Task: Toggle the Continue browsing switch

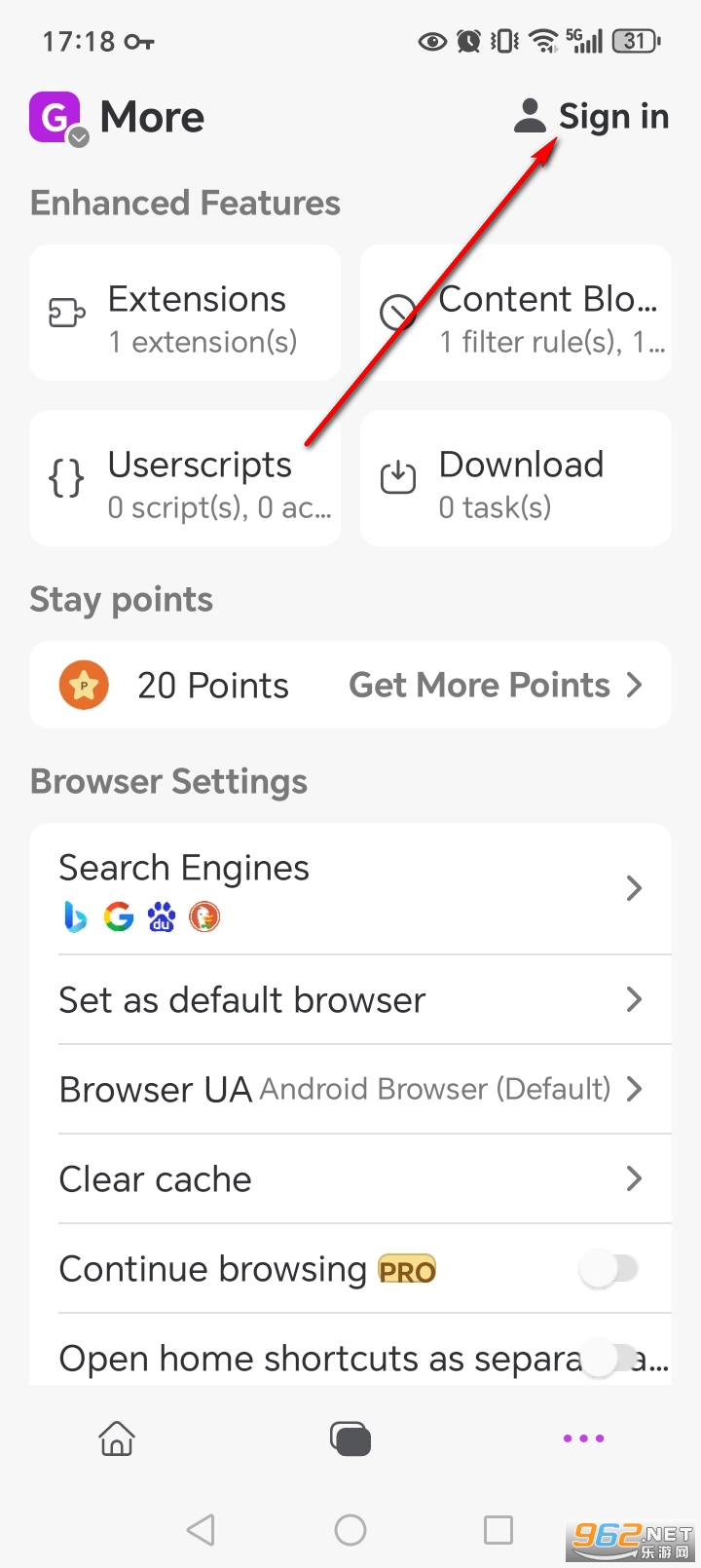Action: click(609, 1269)
